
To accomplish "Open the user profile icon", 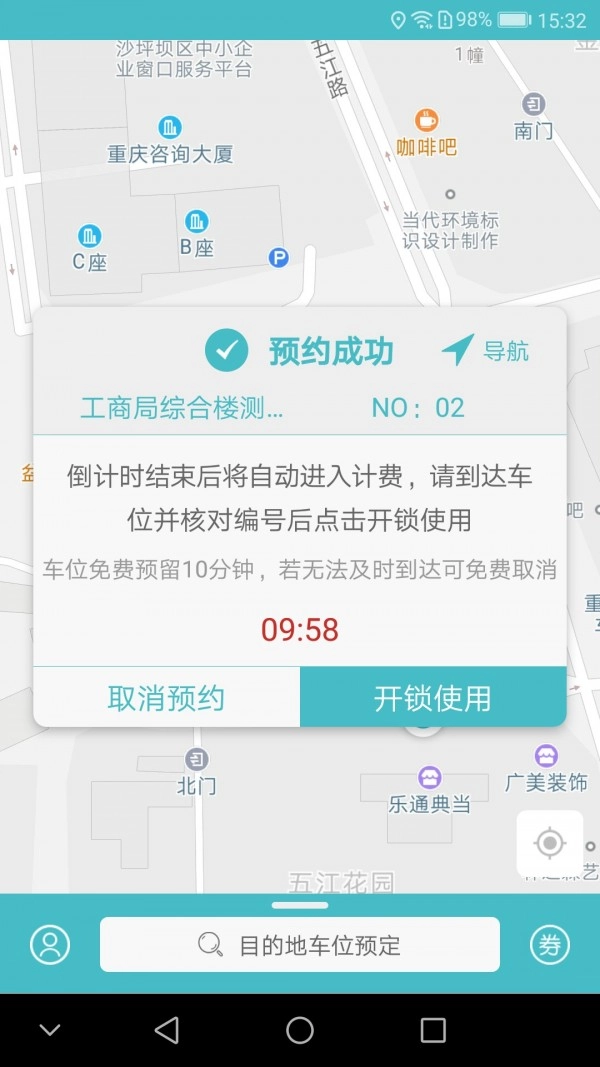I will (x=50, y=945).
